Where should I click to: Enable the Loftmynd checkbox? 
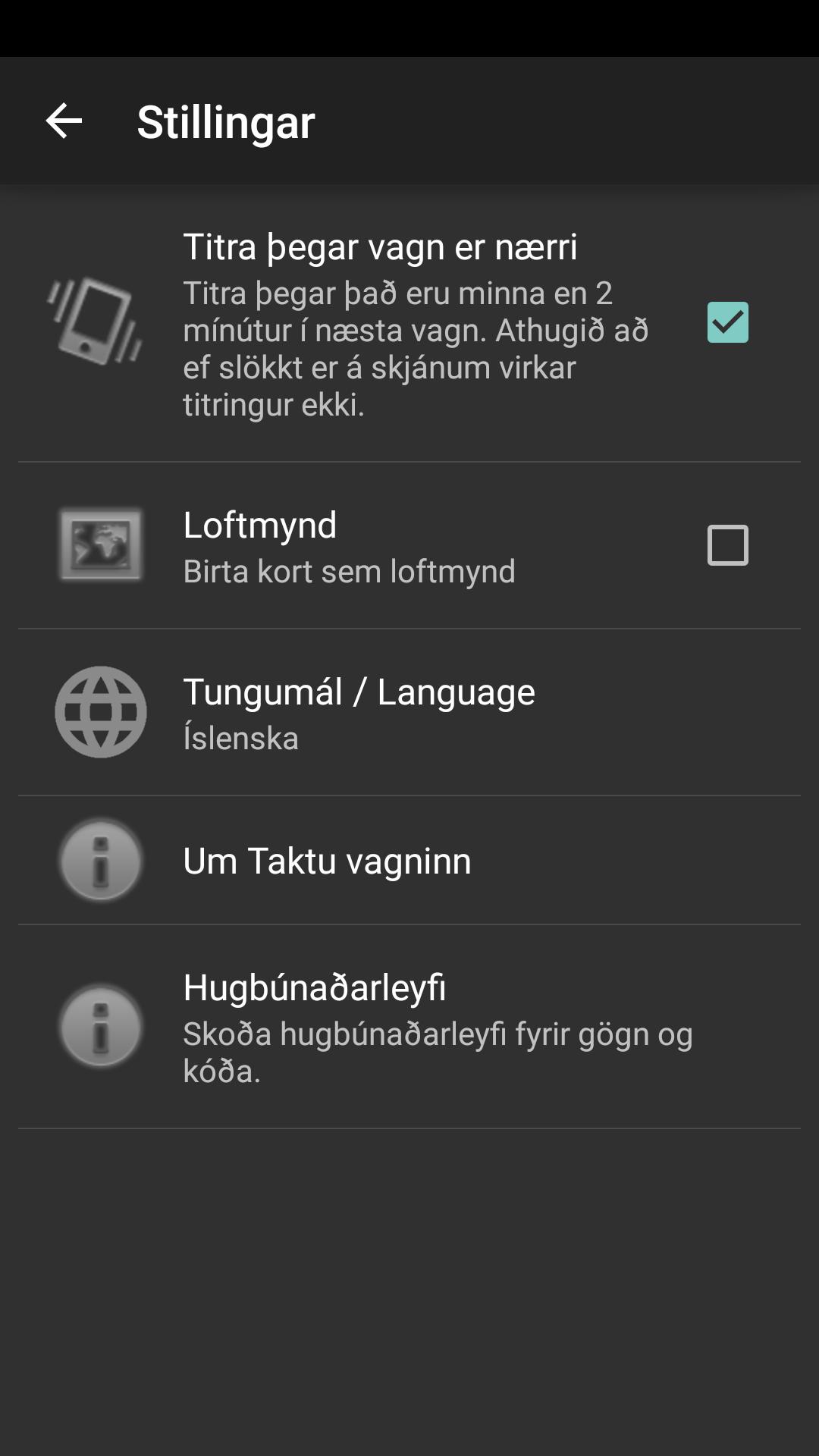click(727, 545)
